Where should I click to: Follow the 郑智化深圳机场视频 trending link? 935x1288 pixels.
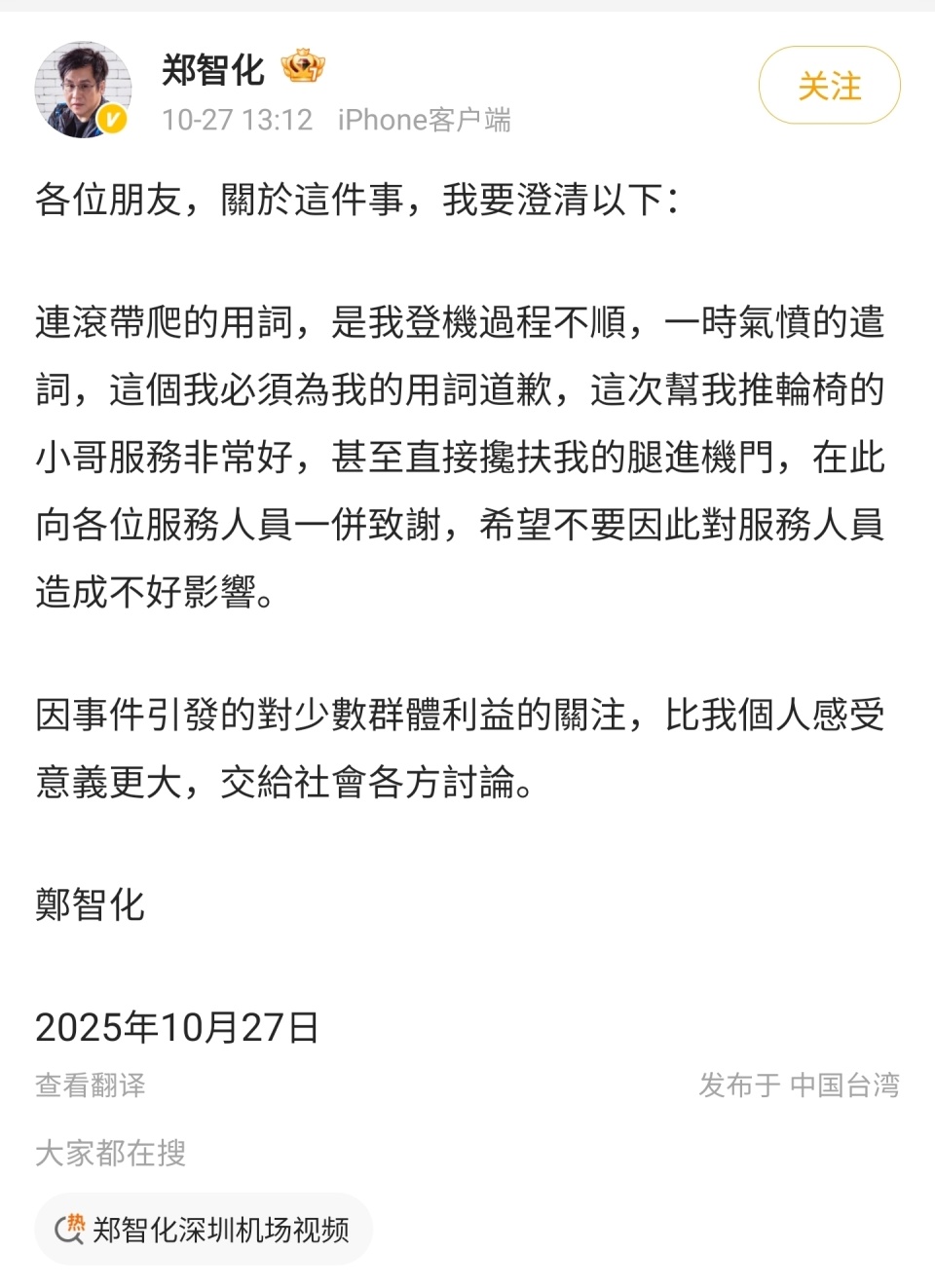224,1230
